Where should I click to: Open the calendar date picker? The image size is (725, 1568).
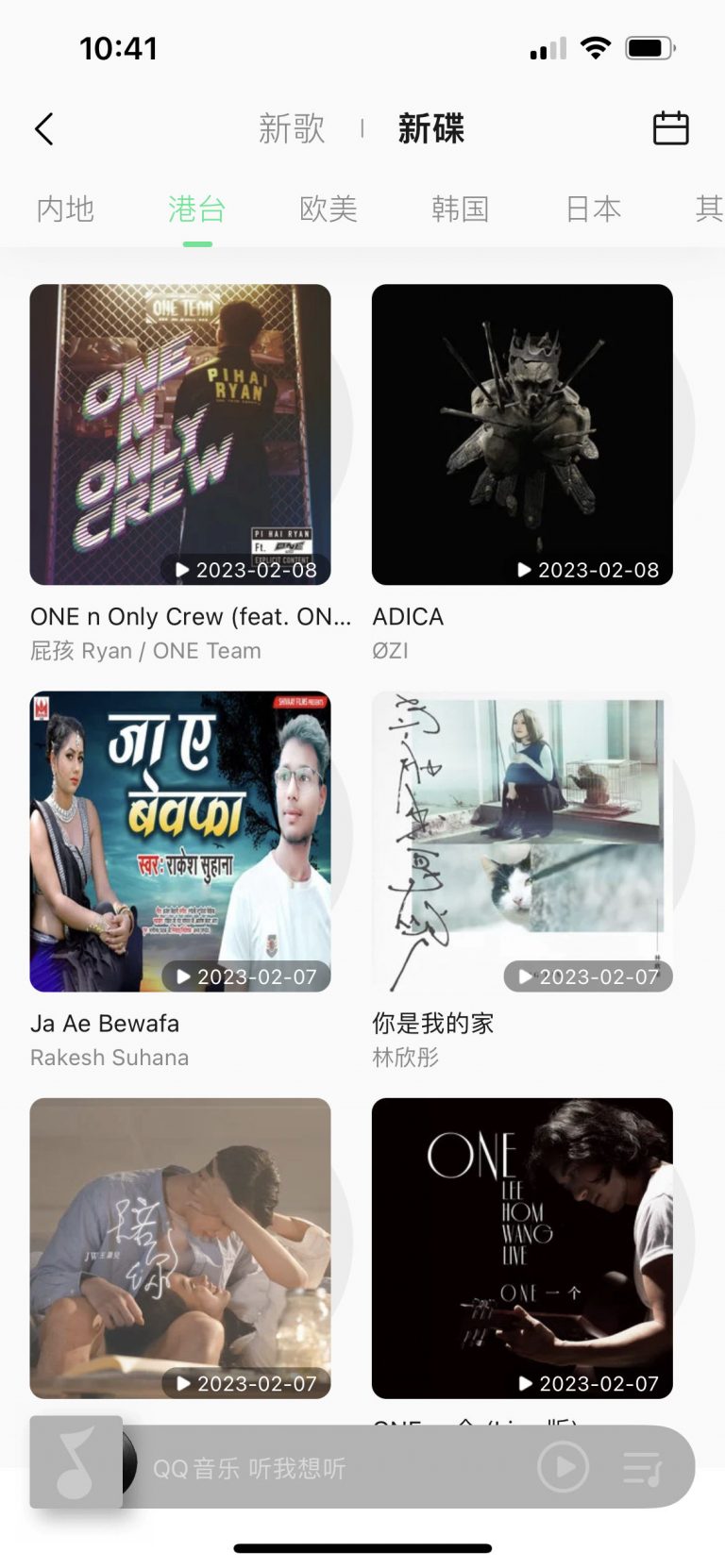(x=670, y=128)
